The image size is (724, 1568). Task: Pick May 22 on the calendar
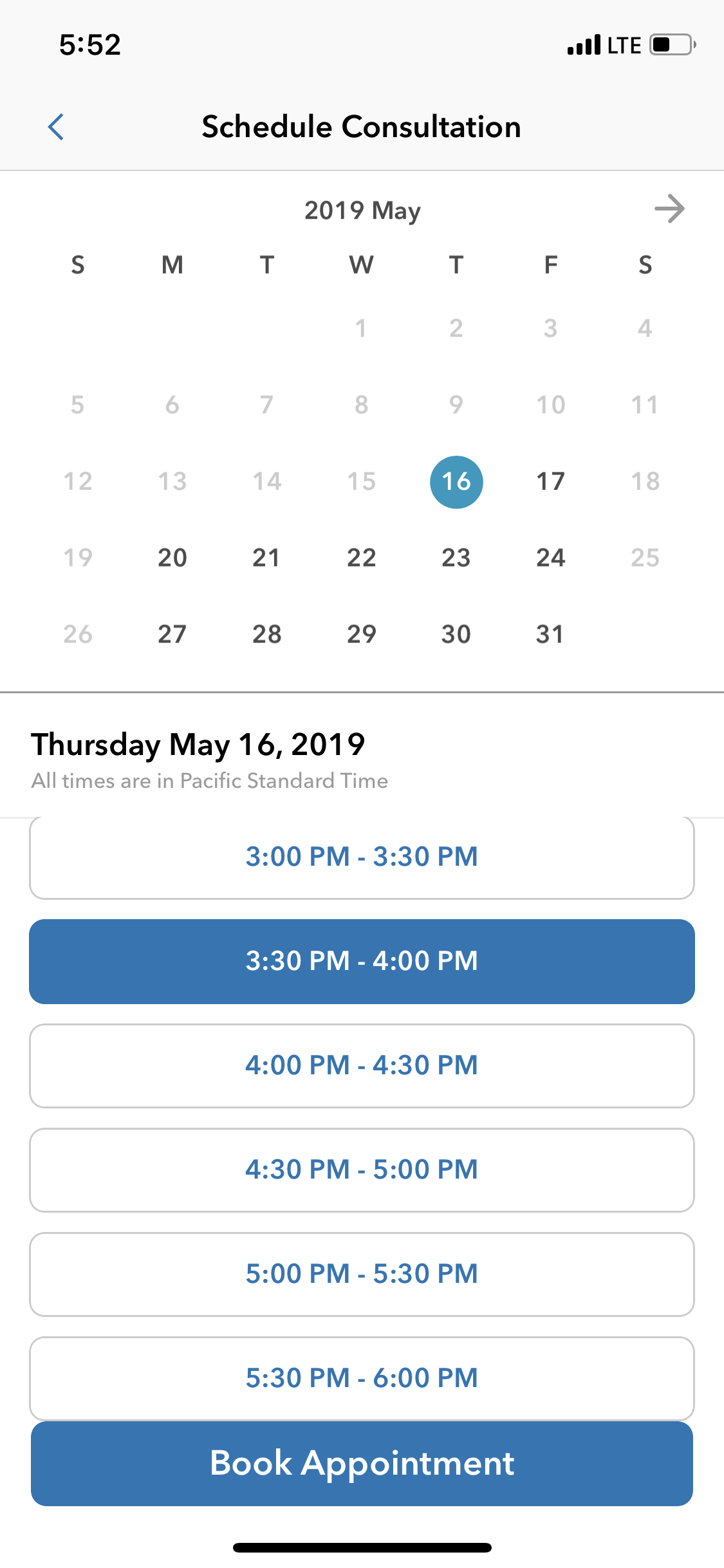coord(362,558)
